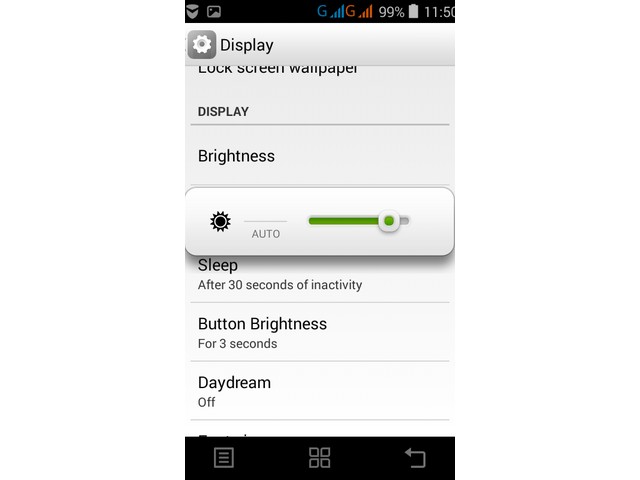Open the recent apps button
This screenshot has height=480, width=640.
tap(319, 458)
